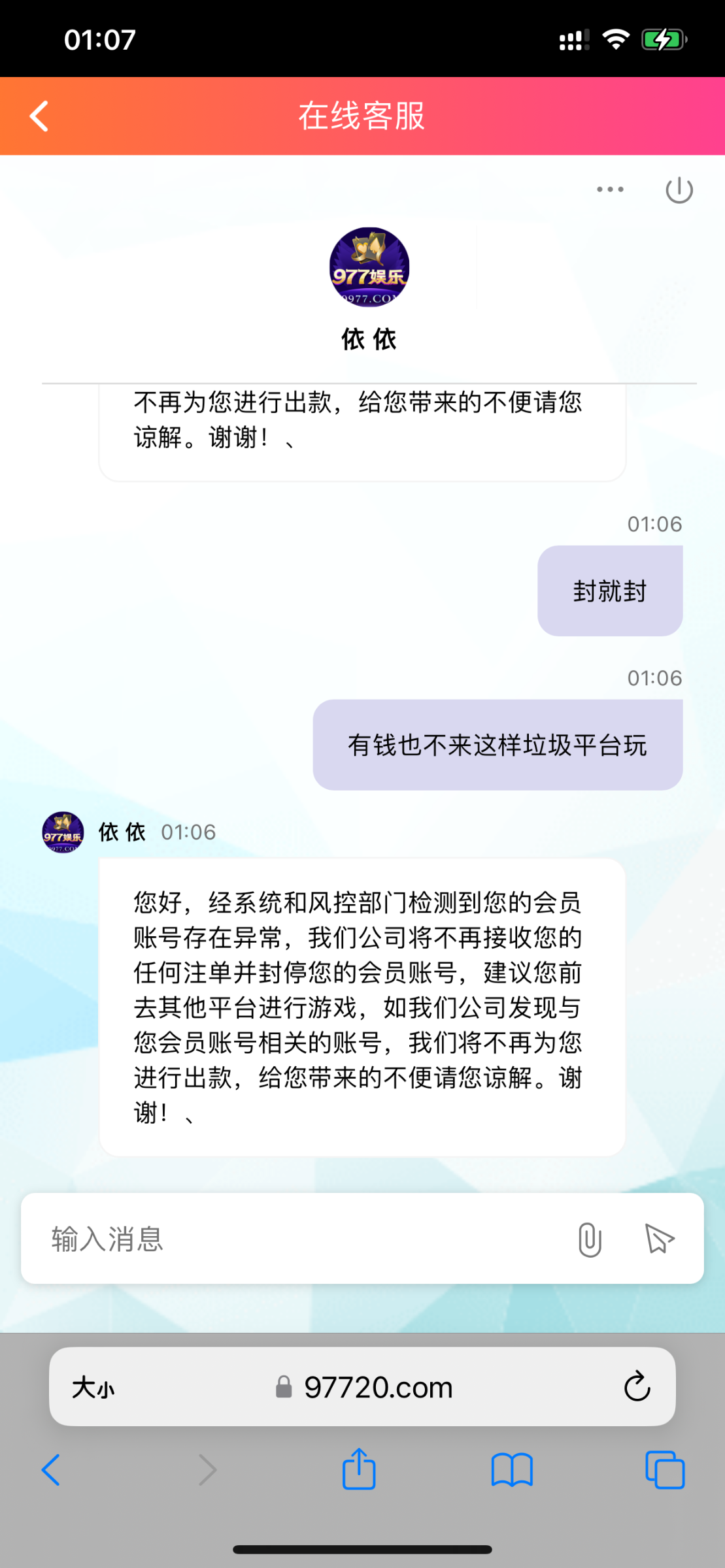Show all open Safari tabs

(665, 1470)
